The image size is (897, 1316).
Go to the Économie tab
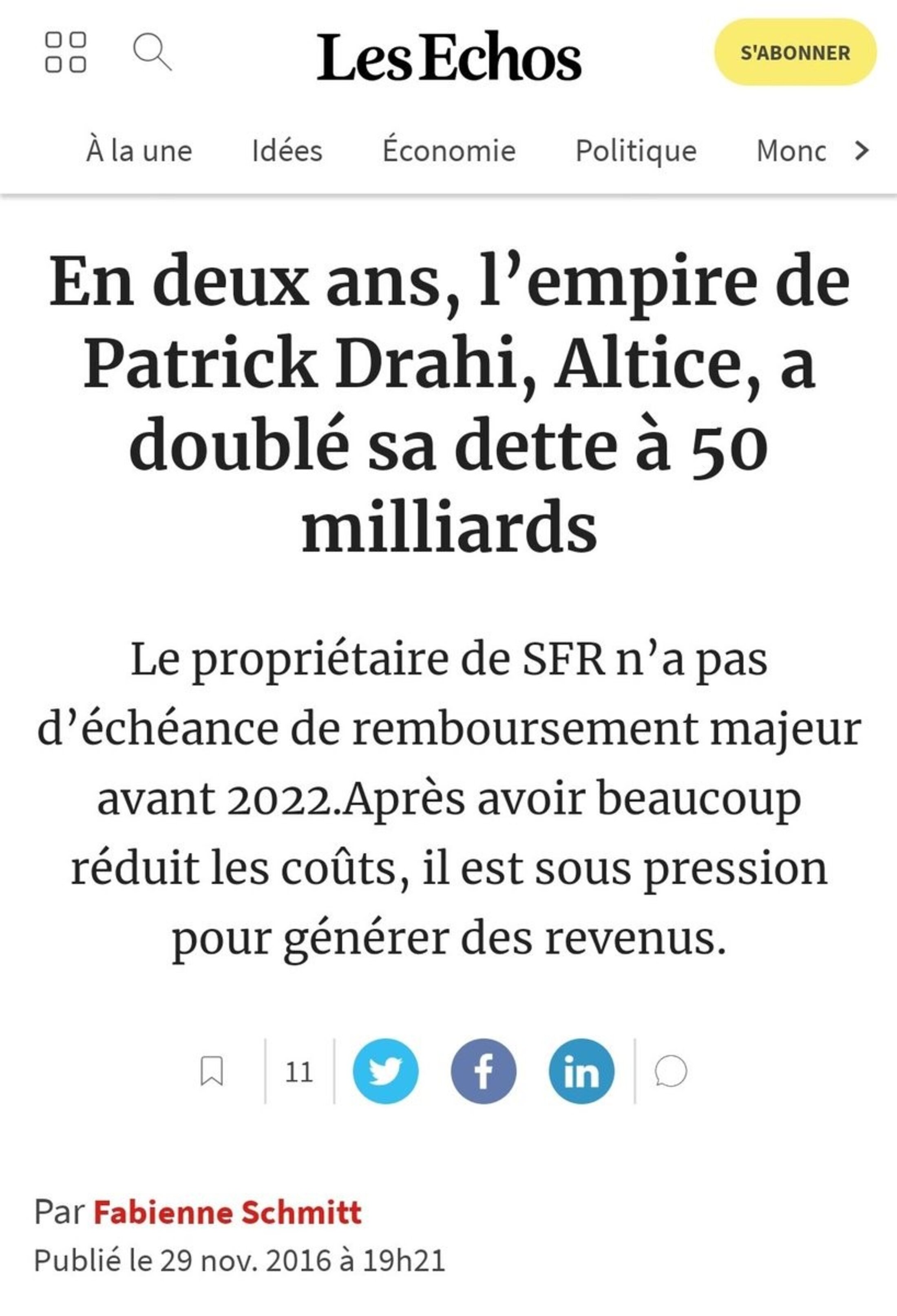point(449,150)
